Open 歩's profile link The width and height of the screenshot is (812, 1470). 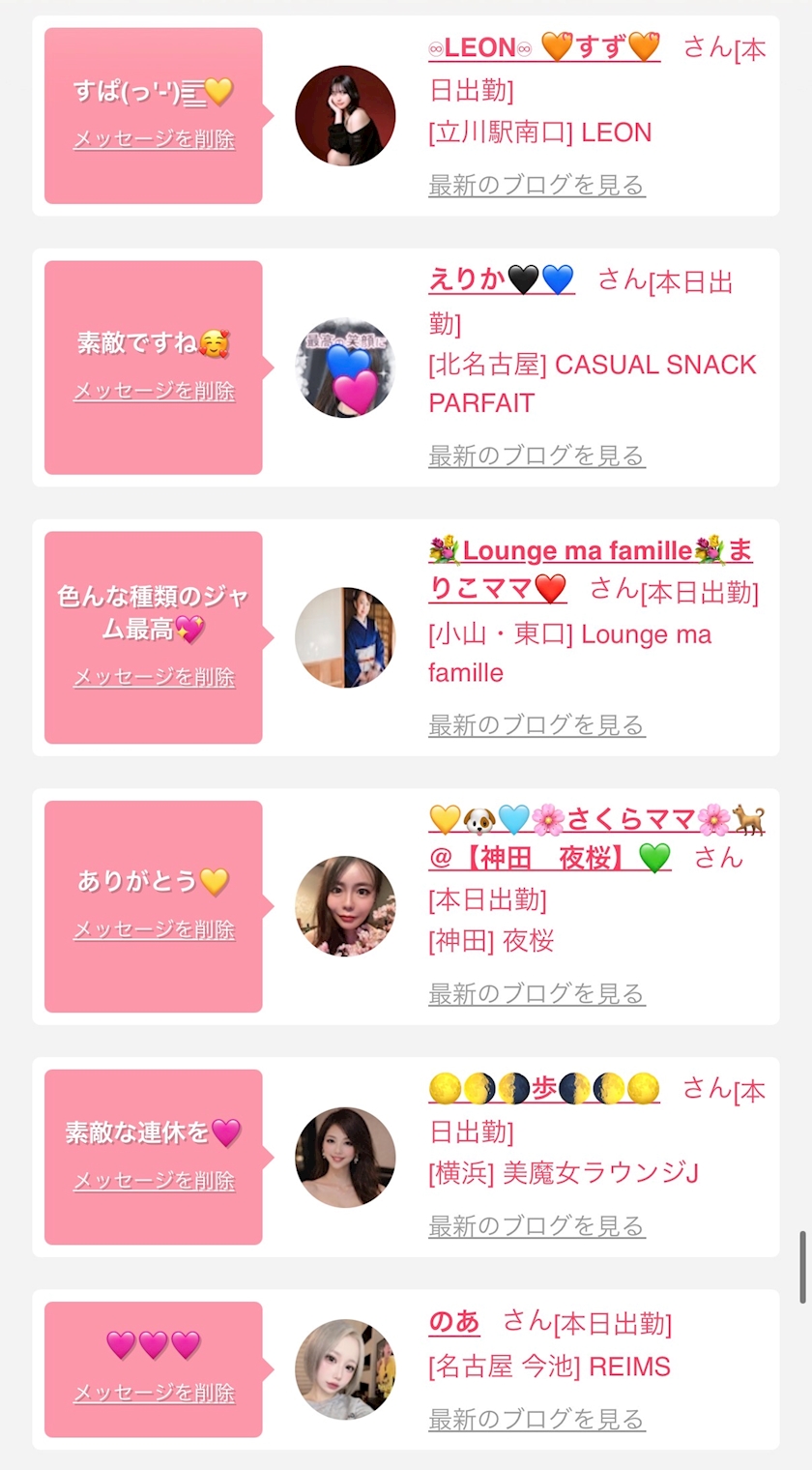tap(544, 1089)
